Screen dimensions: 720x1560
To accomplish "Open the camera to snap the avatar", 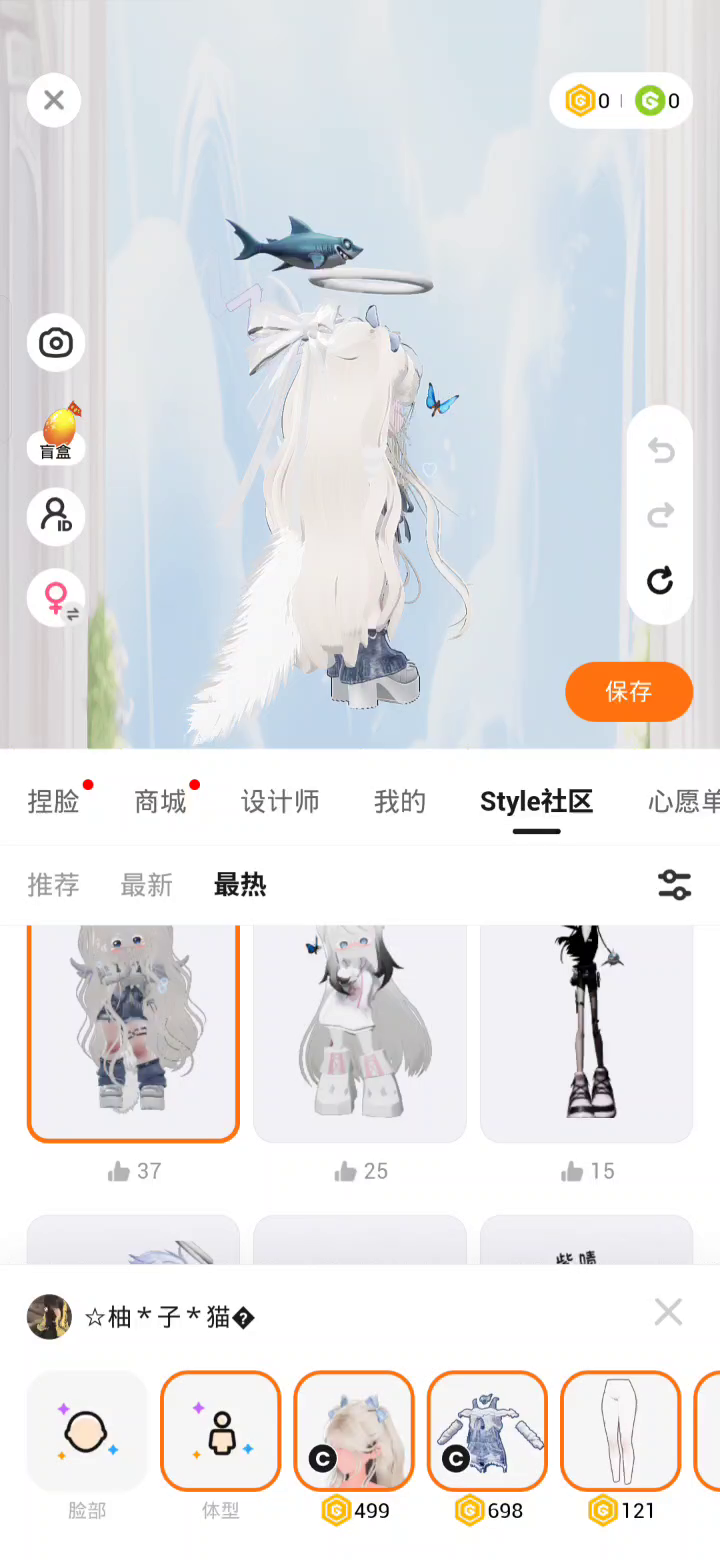I will pyautogui.click(x=56, y=344).
